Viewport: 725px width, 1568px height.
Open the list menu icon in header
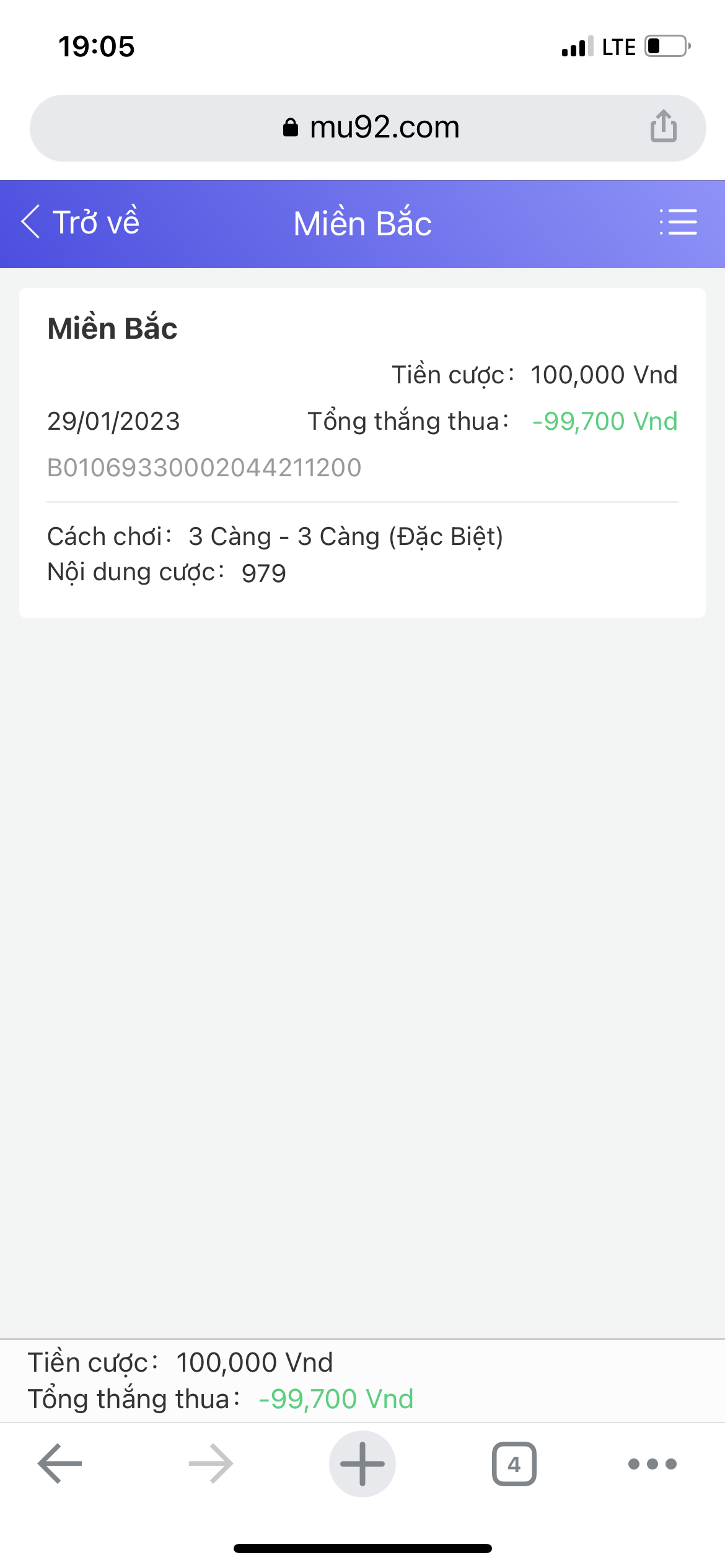pyautogui.click(x=679, y=222)
